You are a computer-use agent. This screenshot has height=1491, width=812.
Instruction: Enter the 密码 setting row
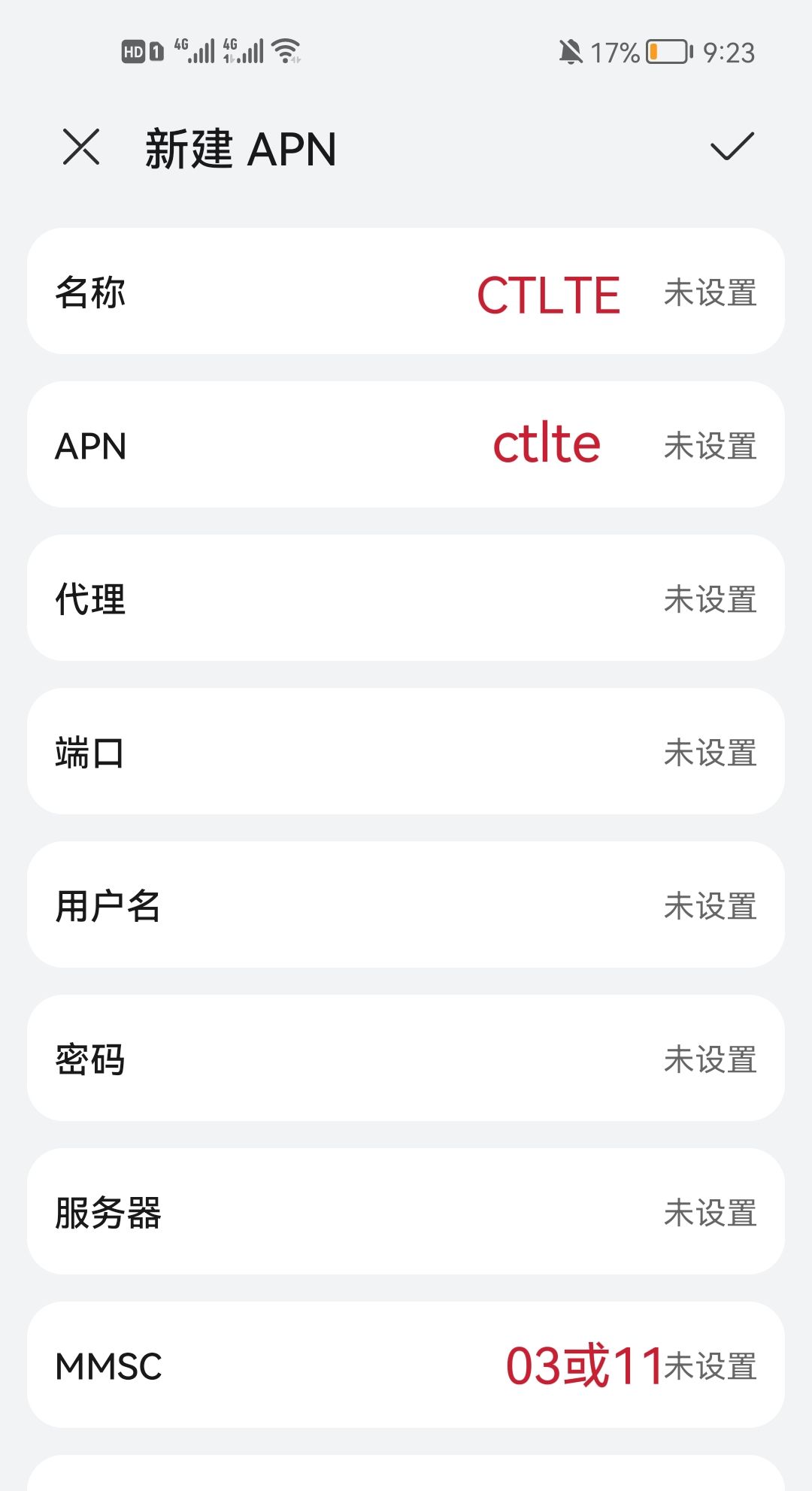click(406, 1059)
